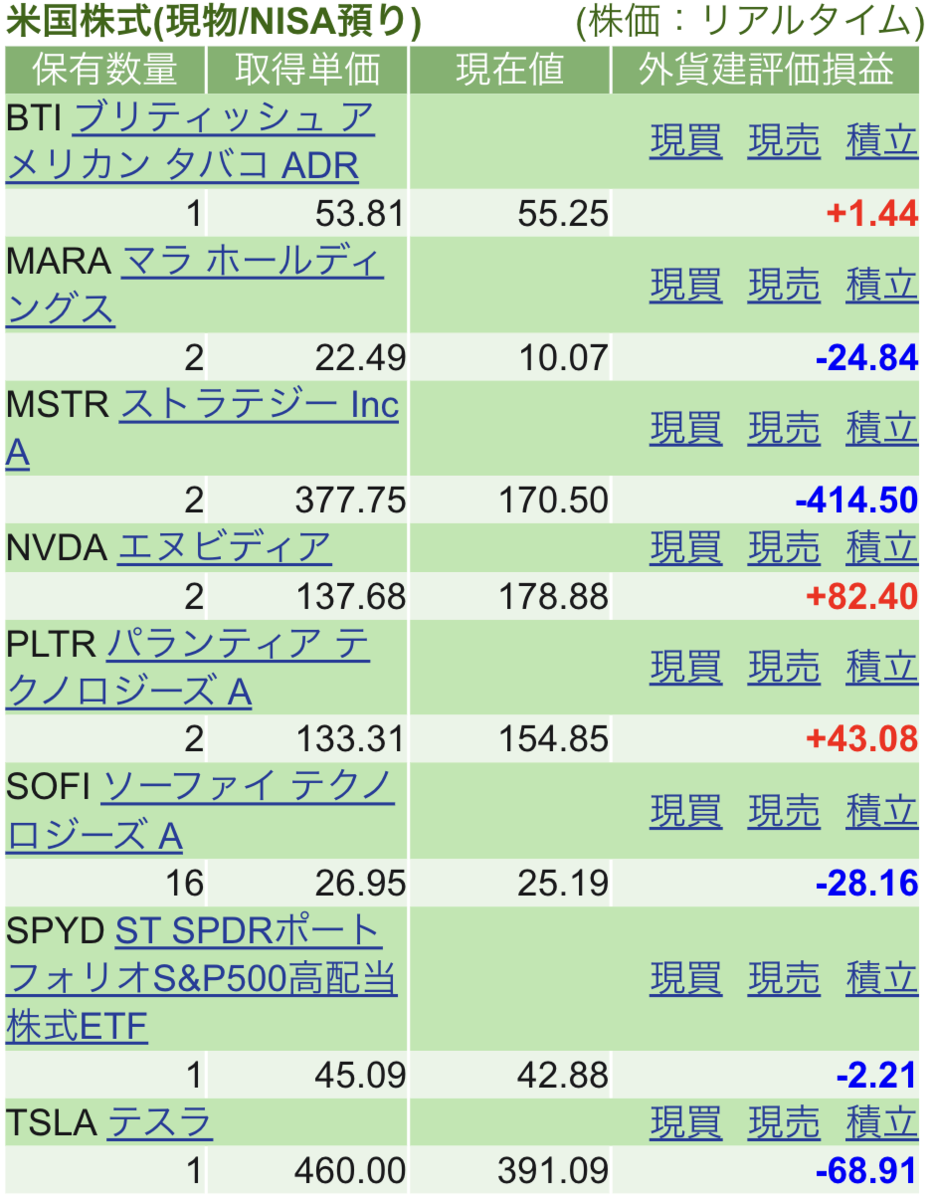Tap 積立 in the SOFI row
Image resolution: width=935 pixels, height=1200 pixels.
881,810
